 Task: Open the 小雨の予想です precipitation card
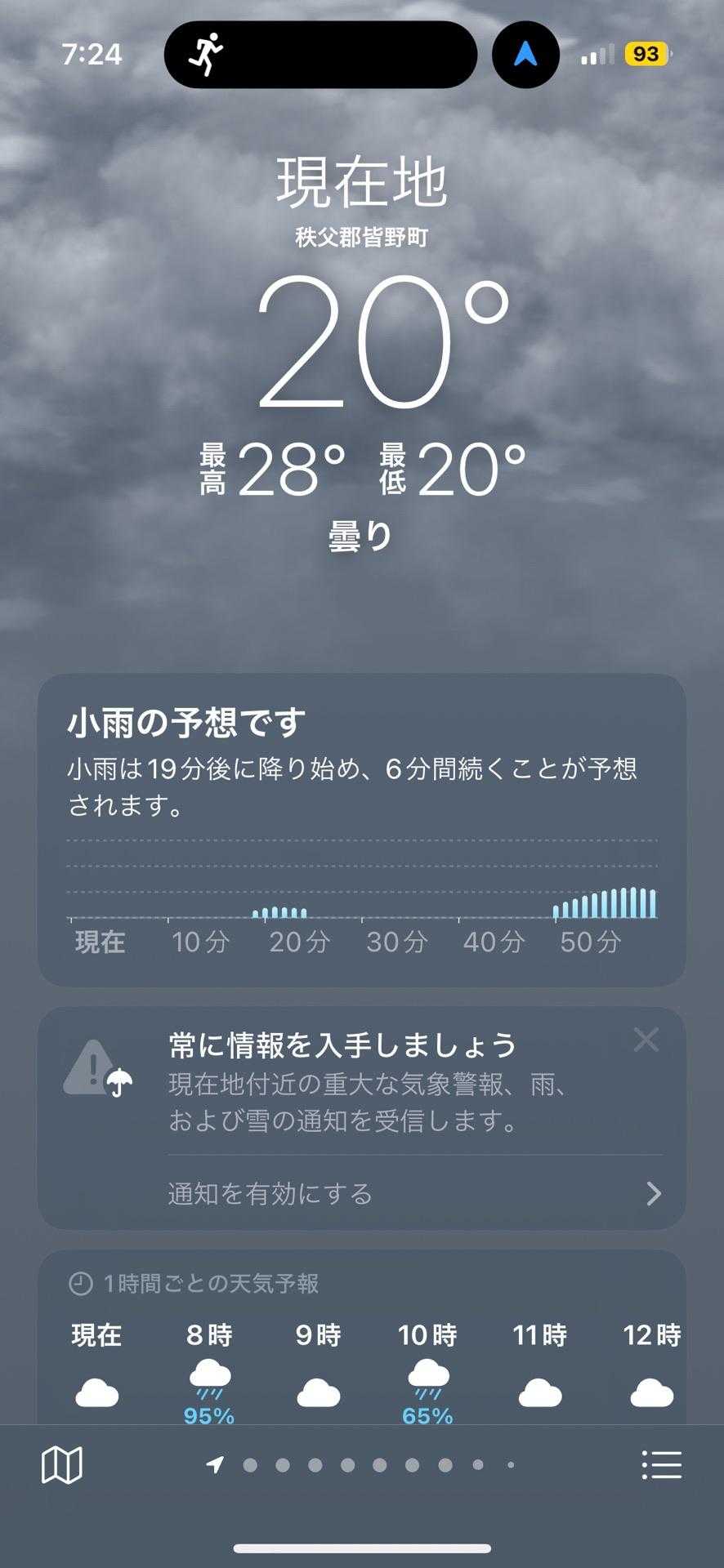point(361,829)
